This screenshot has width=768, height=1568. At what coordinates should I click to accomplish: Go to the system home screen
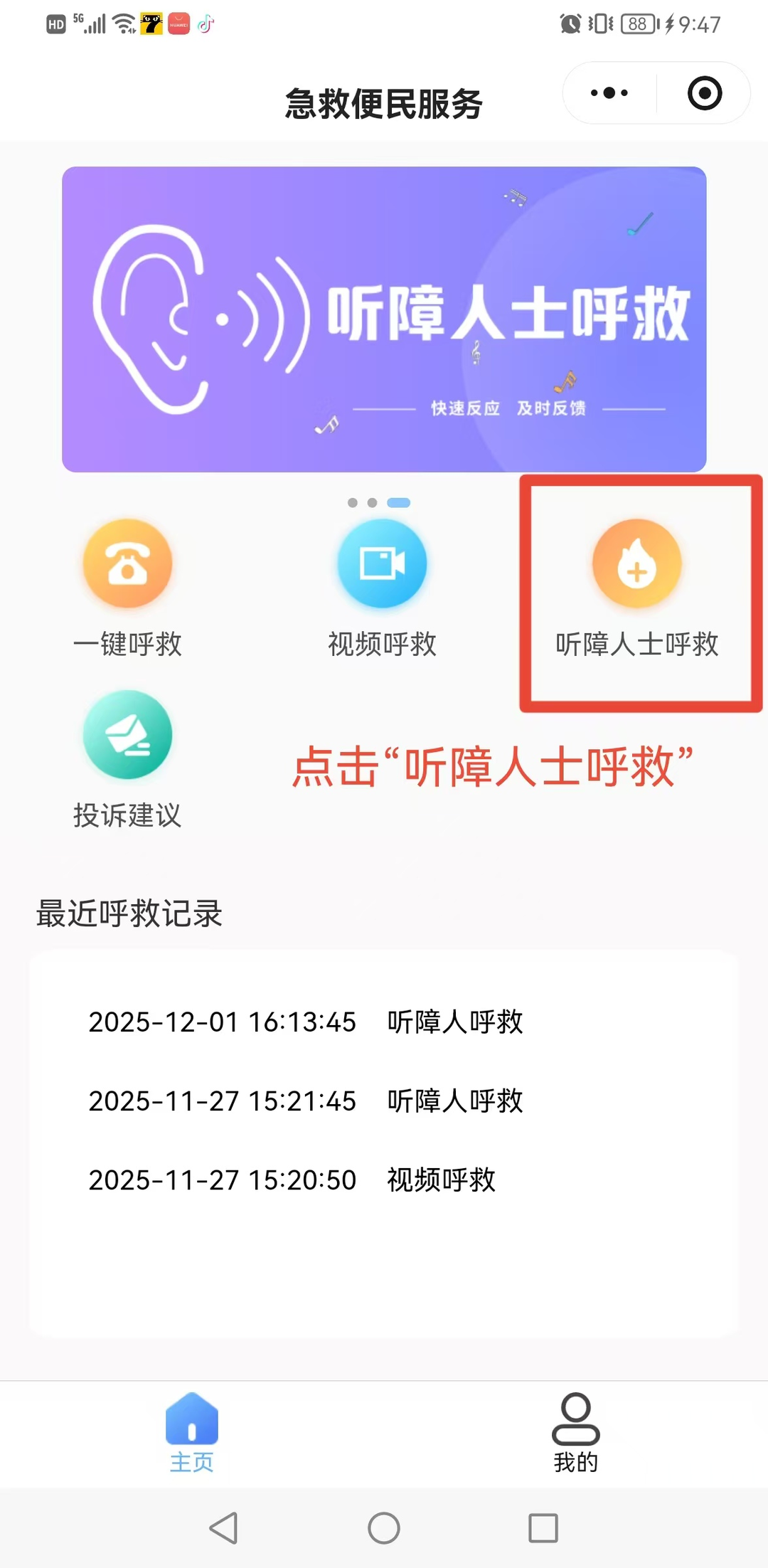coord(384,1527)
